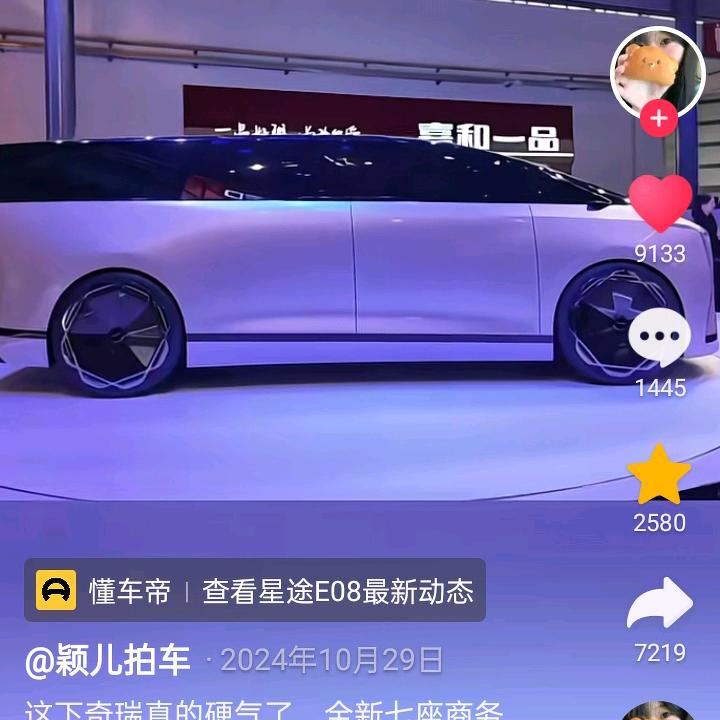Follow the creator with the plus button
This screenshot has height=720, width=720.
pos(658,119)
